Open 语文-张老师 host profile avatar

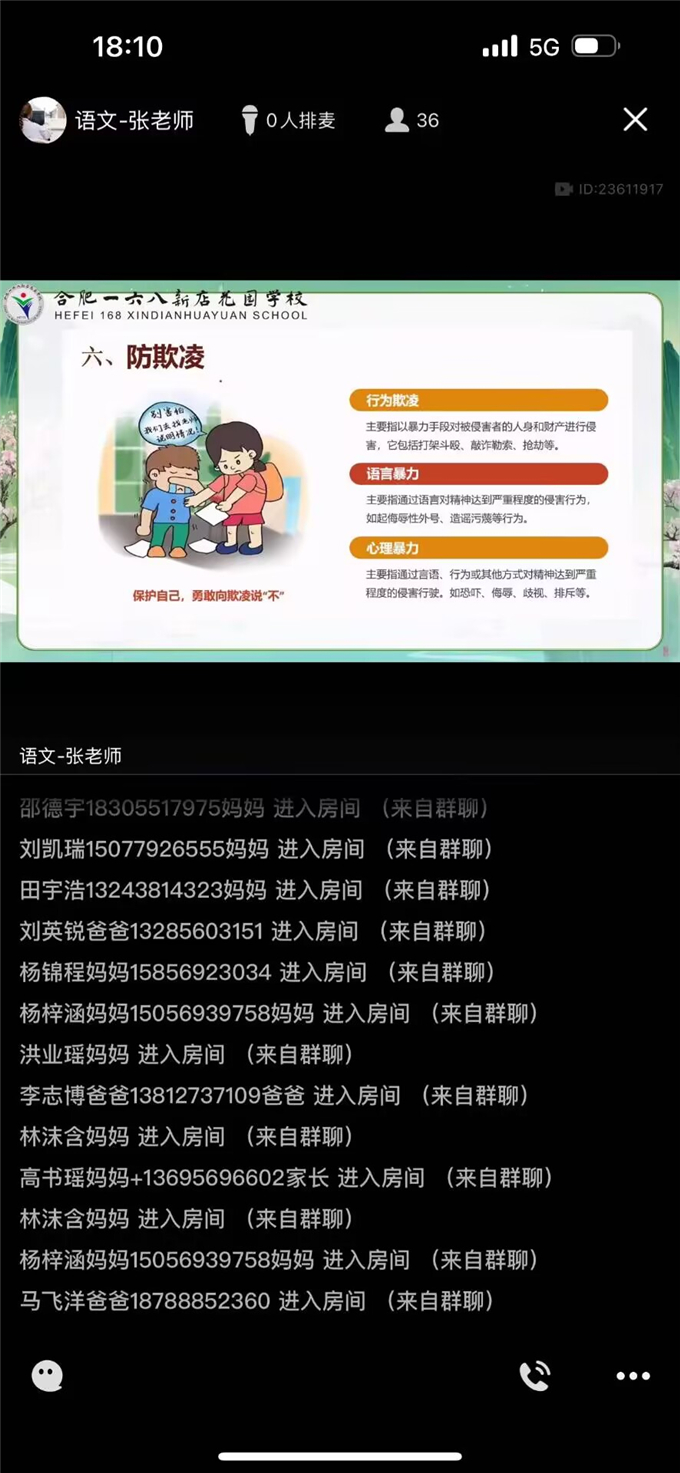click(43, 120)
